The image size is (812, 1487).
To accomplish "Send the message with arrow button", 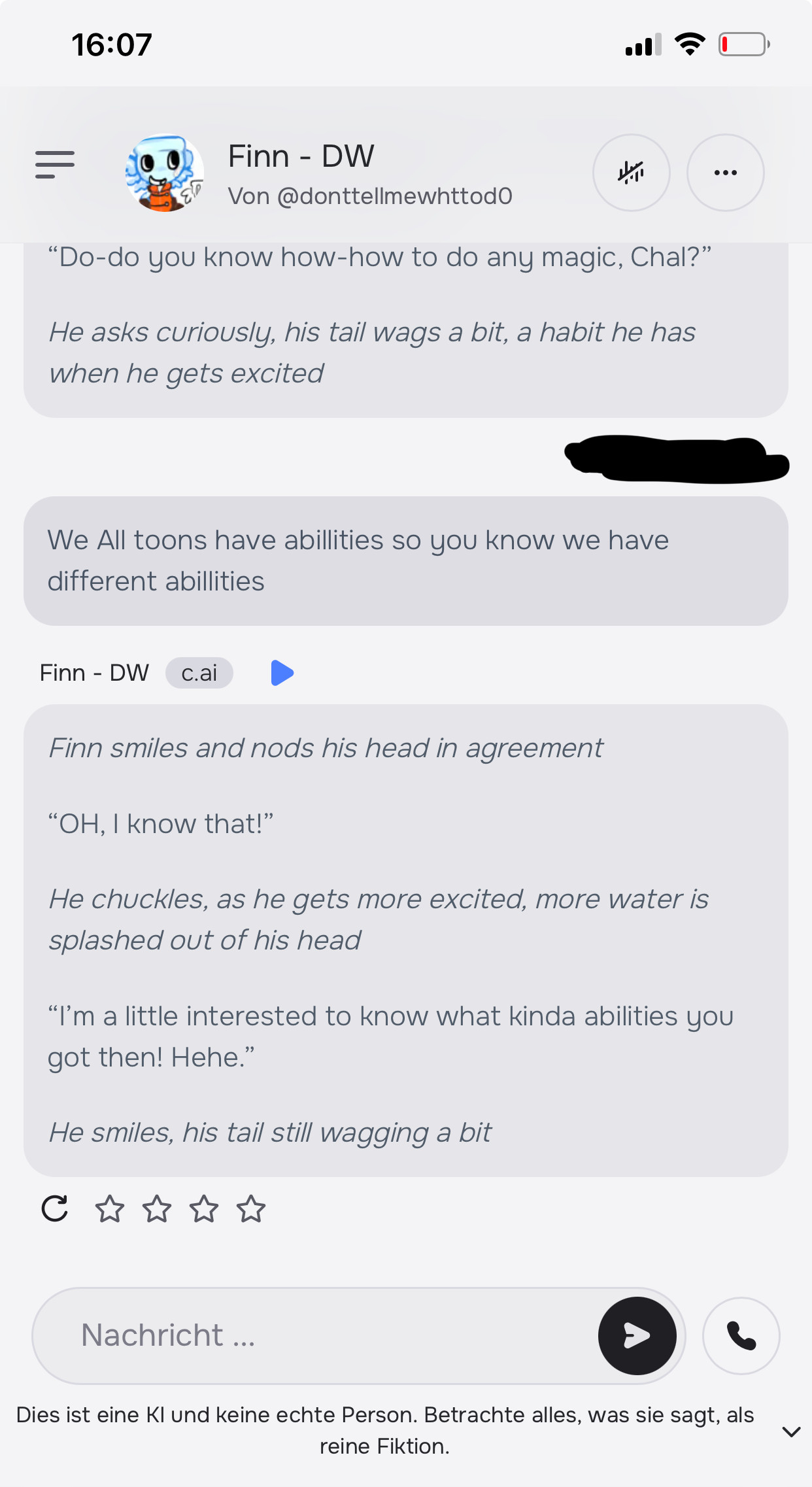I will [x=637, y=1335].
